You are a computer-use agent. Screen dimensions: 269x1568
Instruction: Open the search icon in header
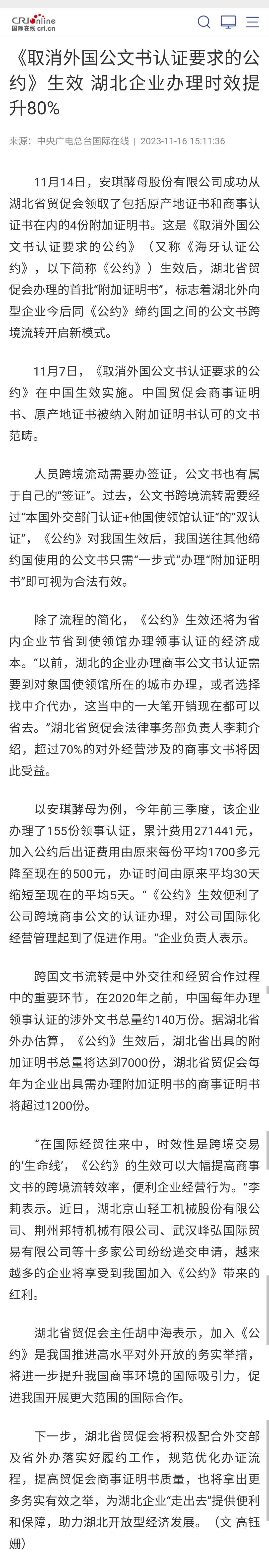coord(204,22)
